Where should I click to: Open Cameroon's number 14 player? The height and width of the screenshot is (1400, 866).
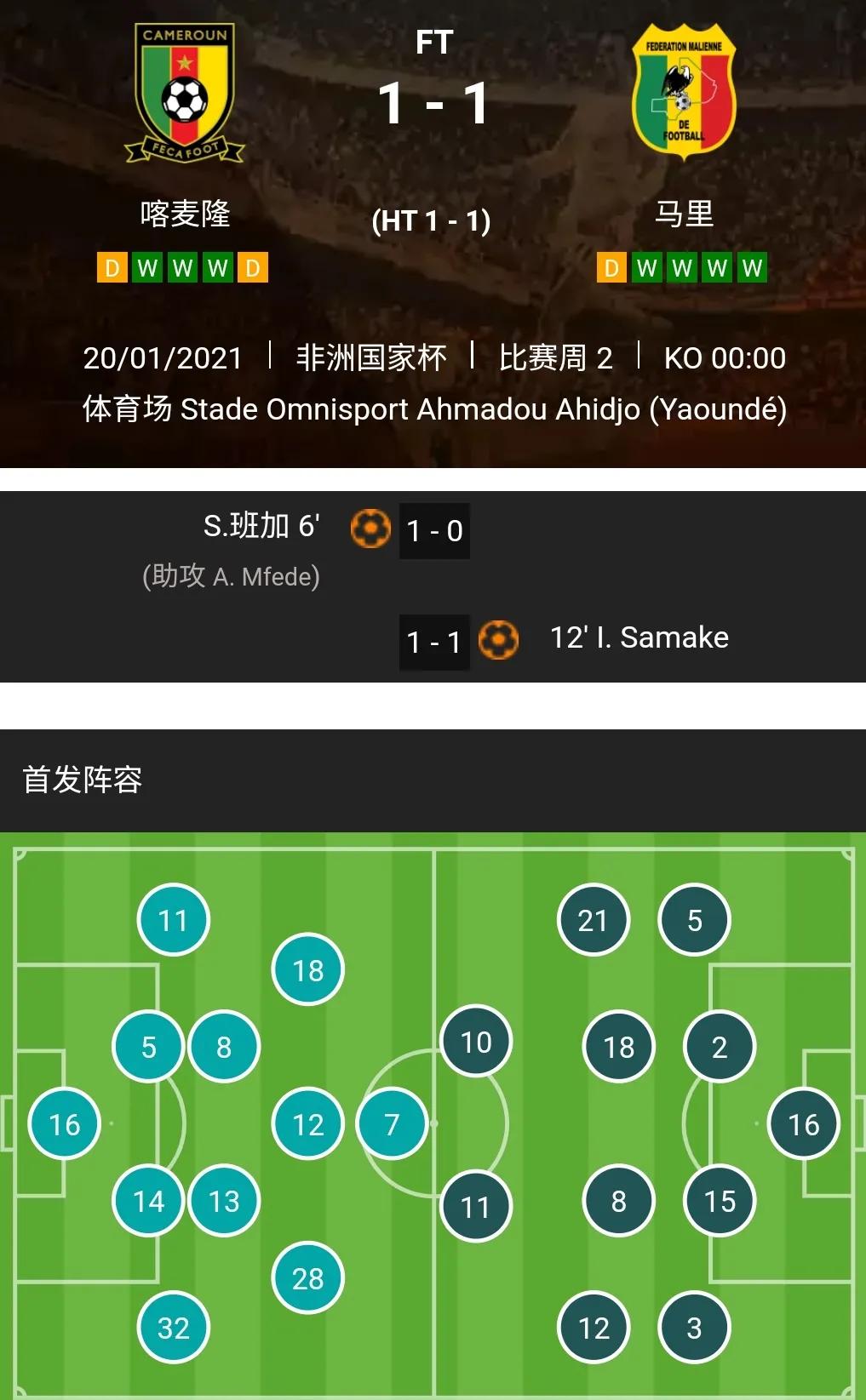click(x=148, y=1201)
